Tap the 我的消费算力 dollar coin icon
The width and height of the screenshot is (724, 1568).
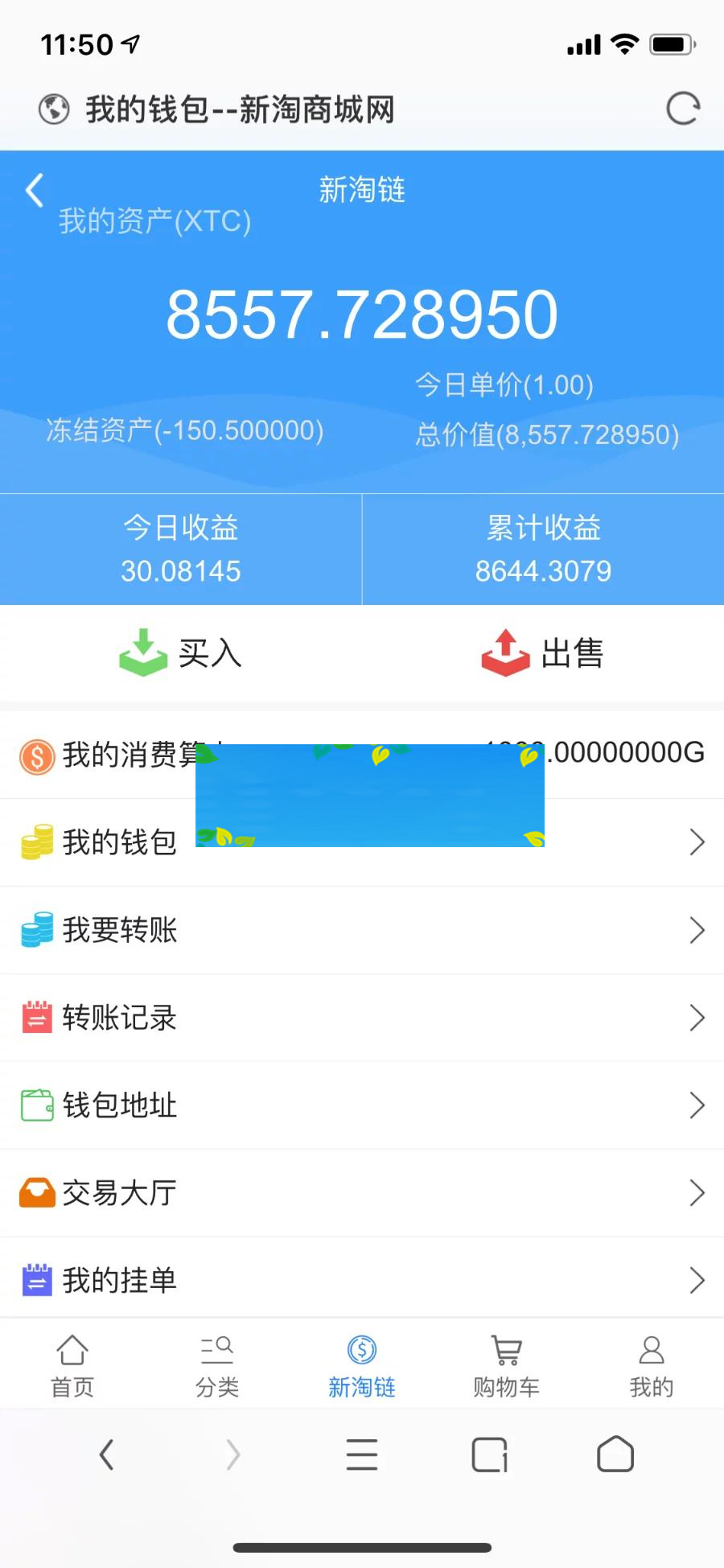click(35, 756)
